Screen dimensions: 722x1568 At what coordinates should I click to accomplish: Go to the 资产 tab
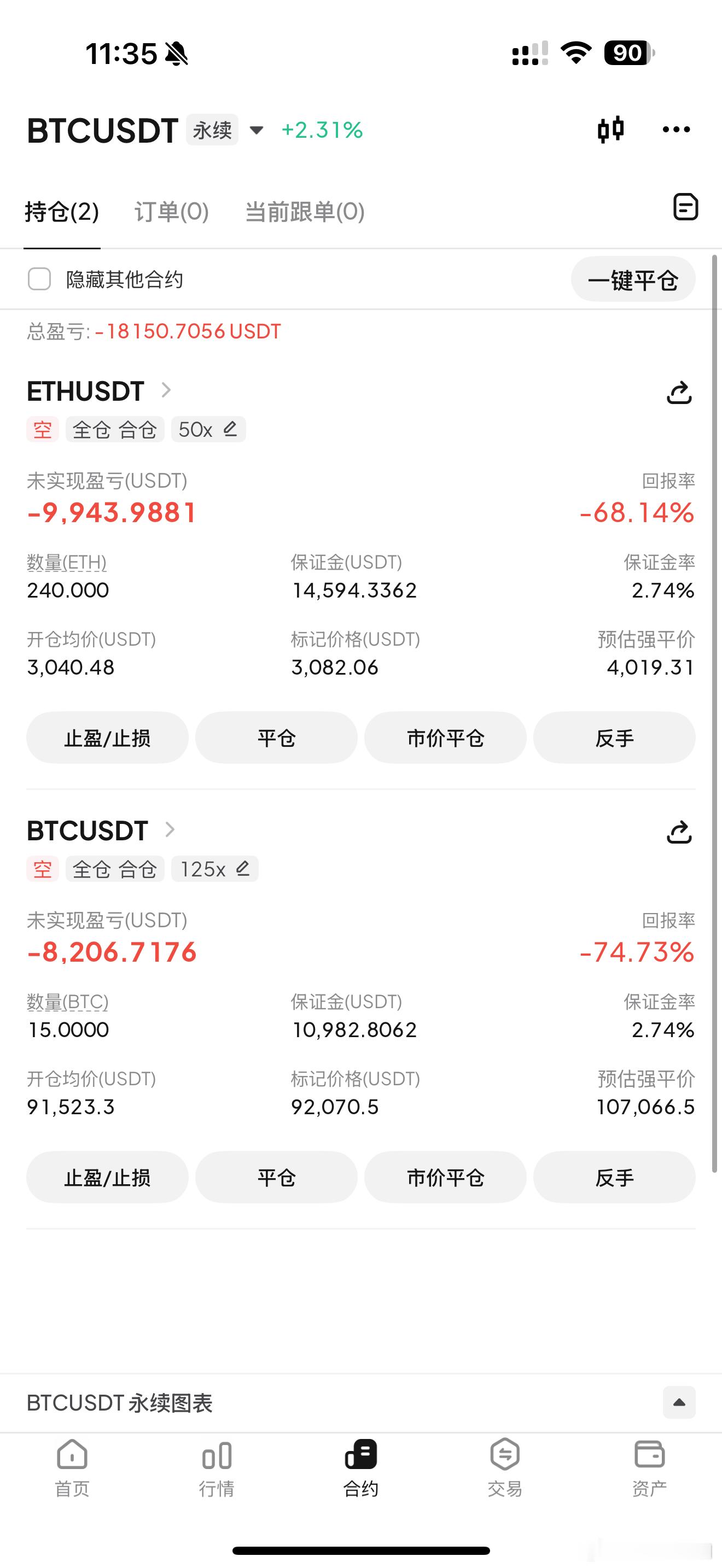pos(649,1468)
